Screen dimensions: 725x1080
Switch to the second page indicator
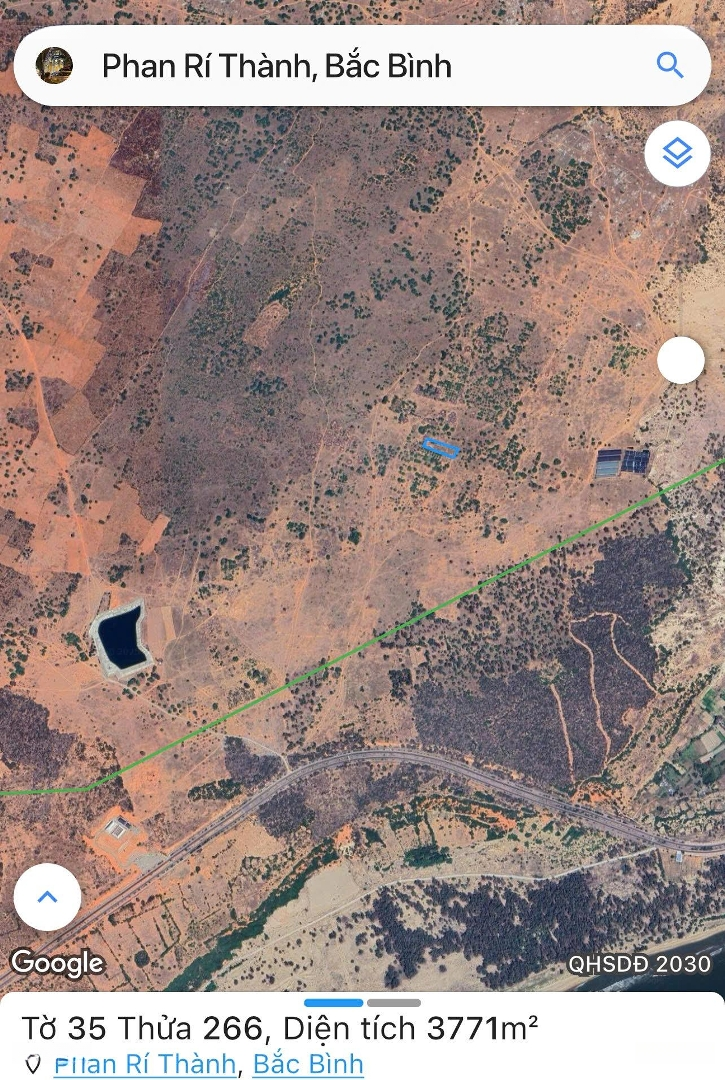394,1002
